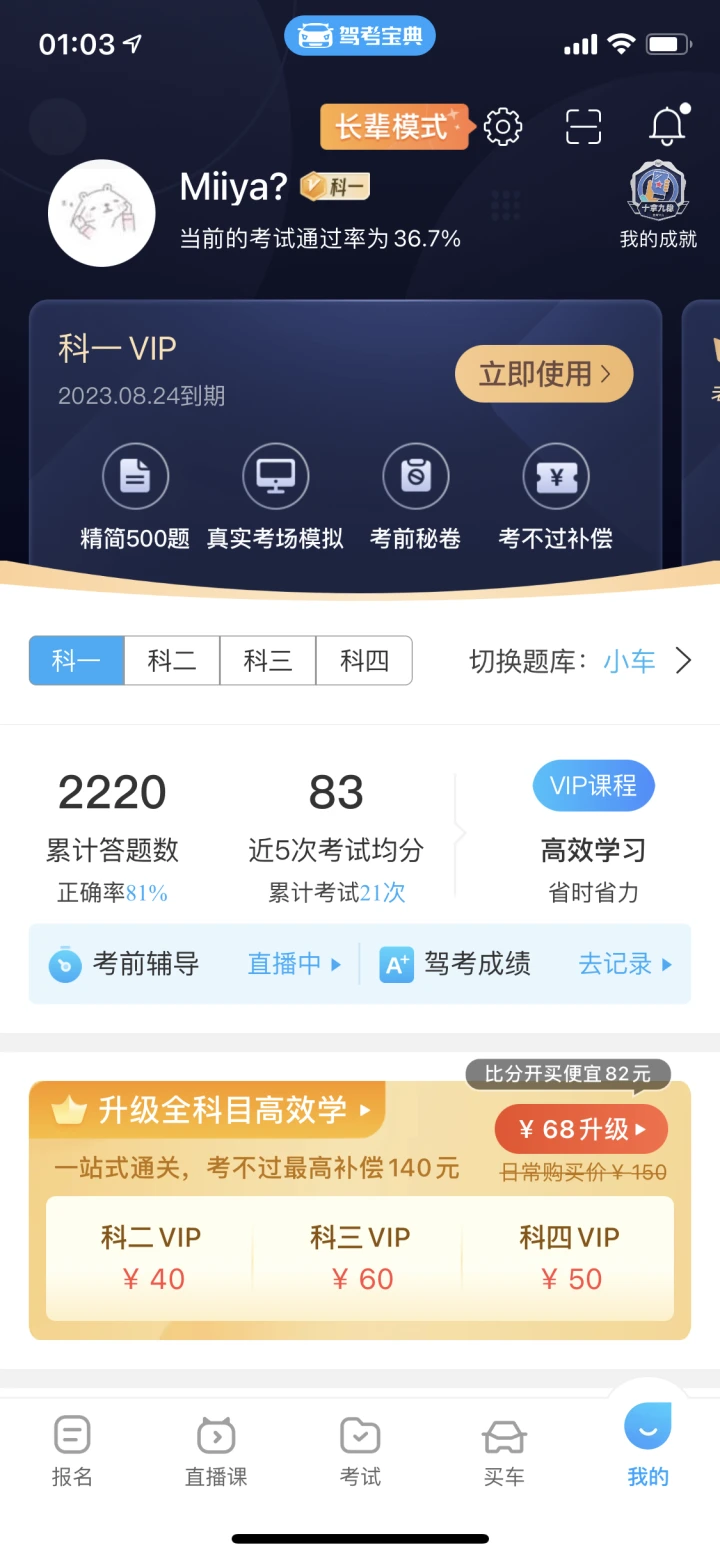This screenshot has width=720, height=1559.
Task: Open the settings gear icon
Action: tap(503, 127)
